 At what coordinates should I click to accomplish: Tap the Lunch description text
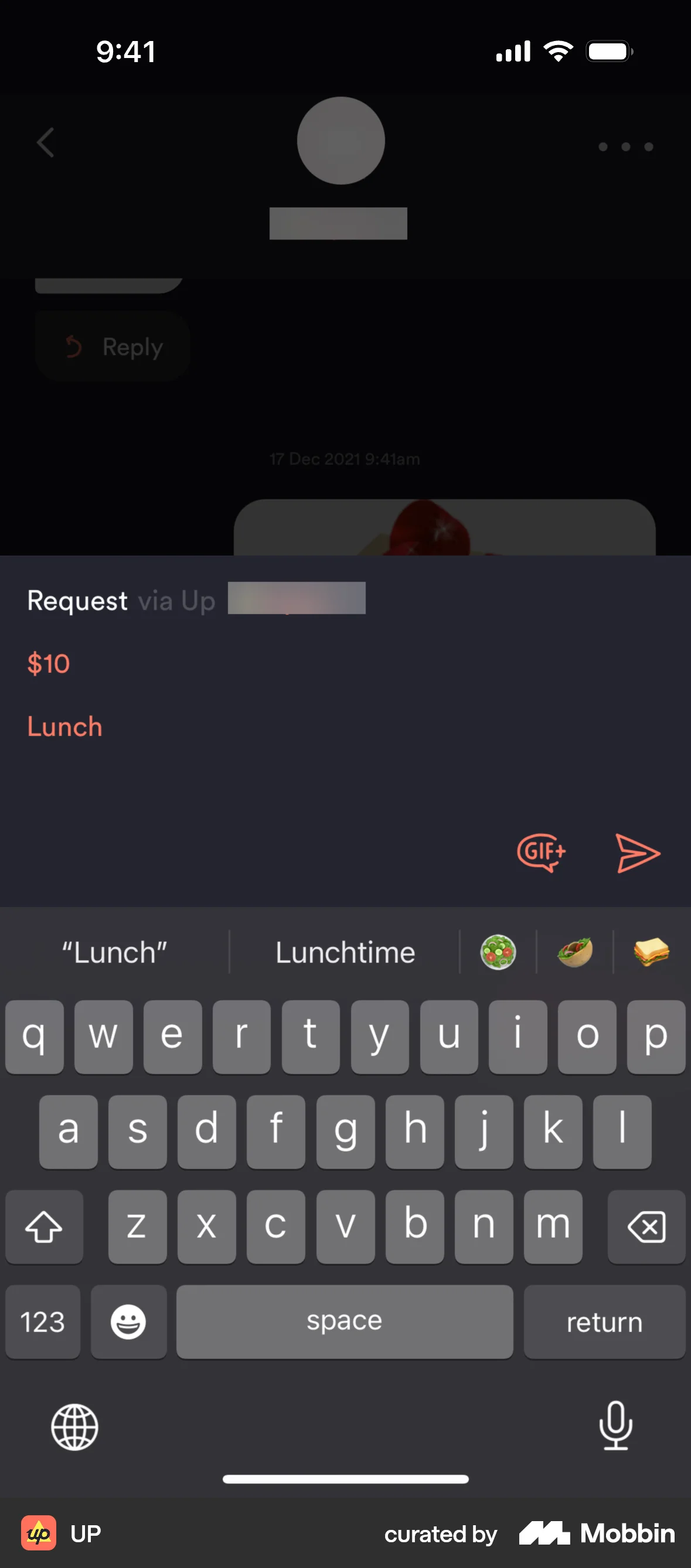tap(64, 726)
